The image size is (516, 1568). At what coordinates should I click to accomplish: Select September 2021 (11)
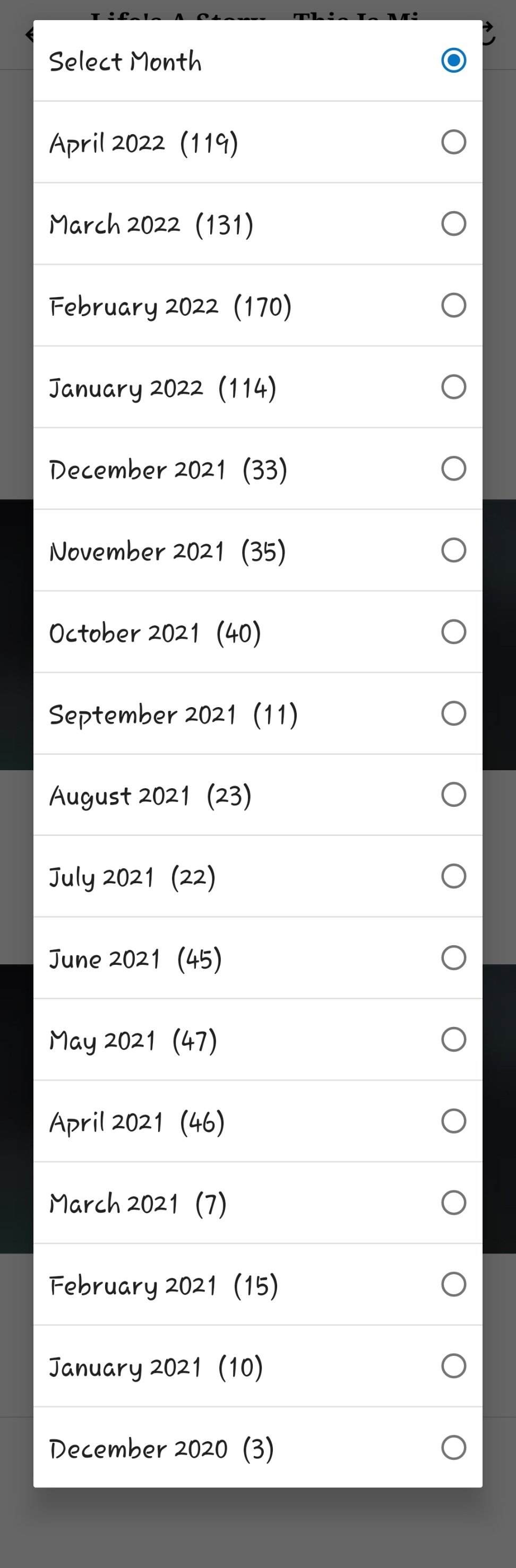coord(257,713)
